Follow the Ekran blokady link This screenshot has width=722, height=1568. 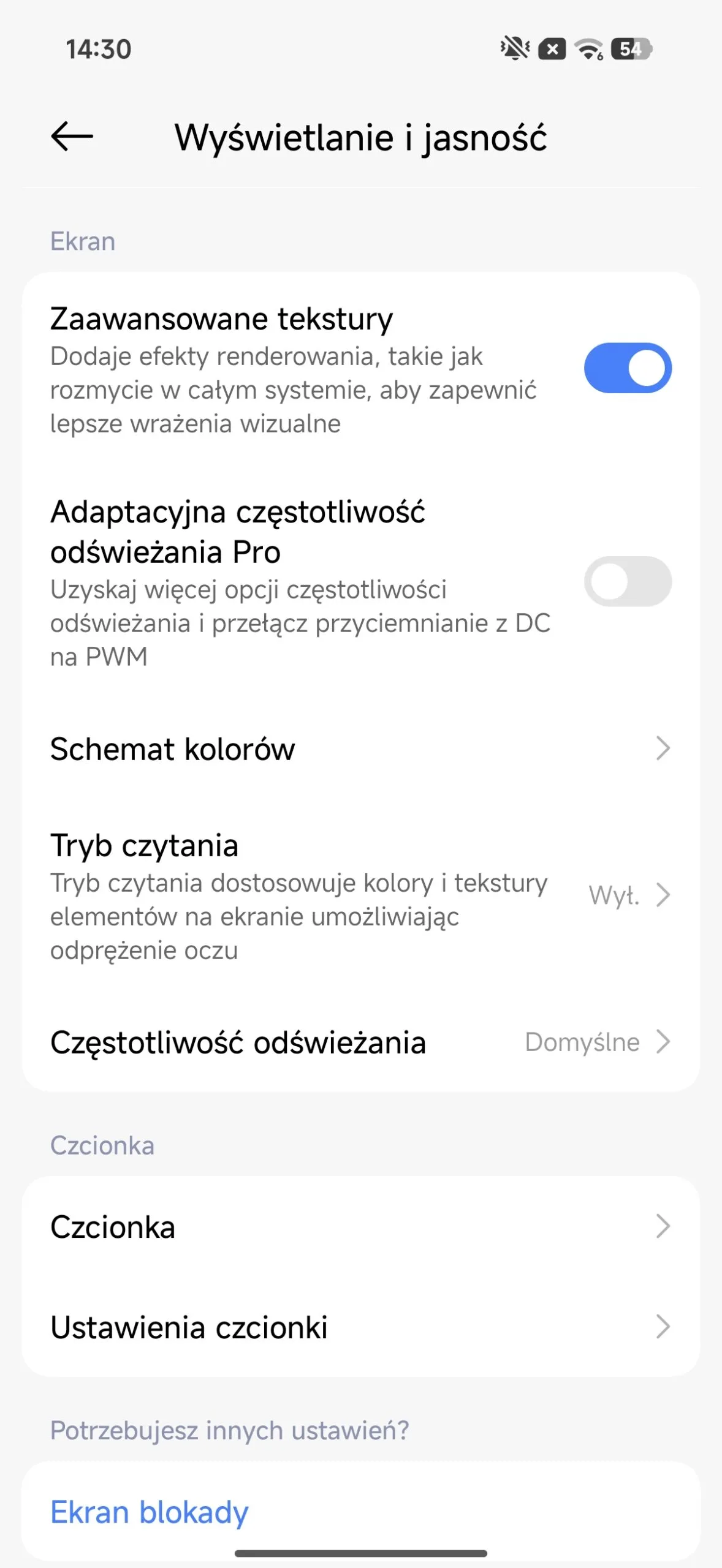coord(150,1512)
